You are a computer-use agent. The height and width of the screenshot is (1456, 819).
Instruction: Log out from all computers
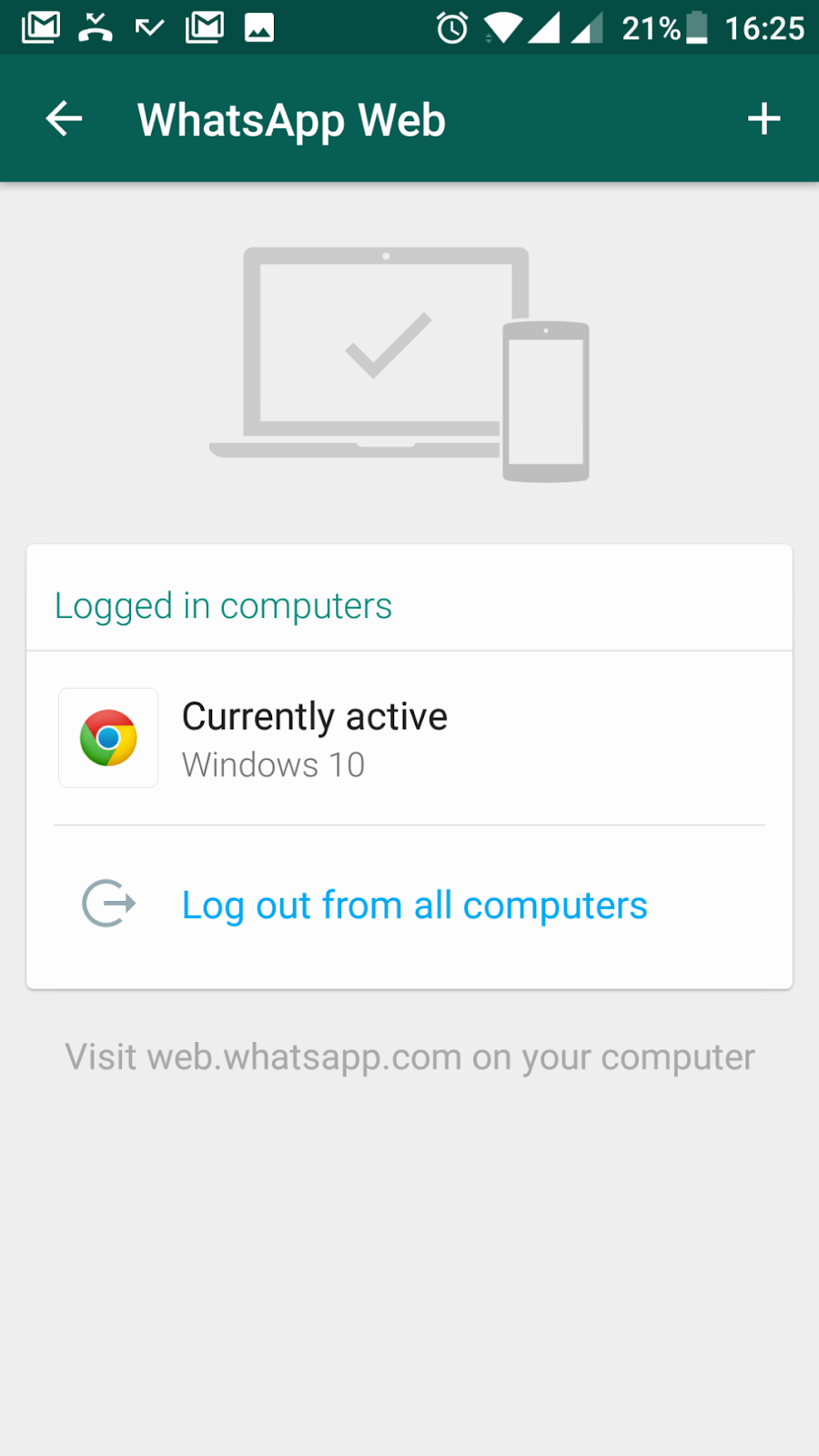[x=409, y=906]
